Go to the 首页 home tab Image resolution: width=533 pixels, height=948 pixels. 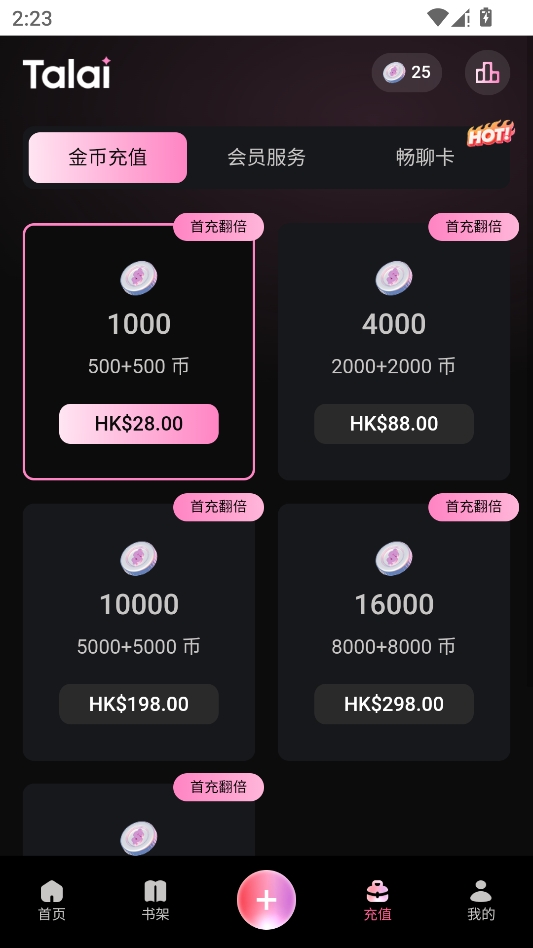coord(52,901)
